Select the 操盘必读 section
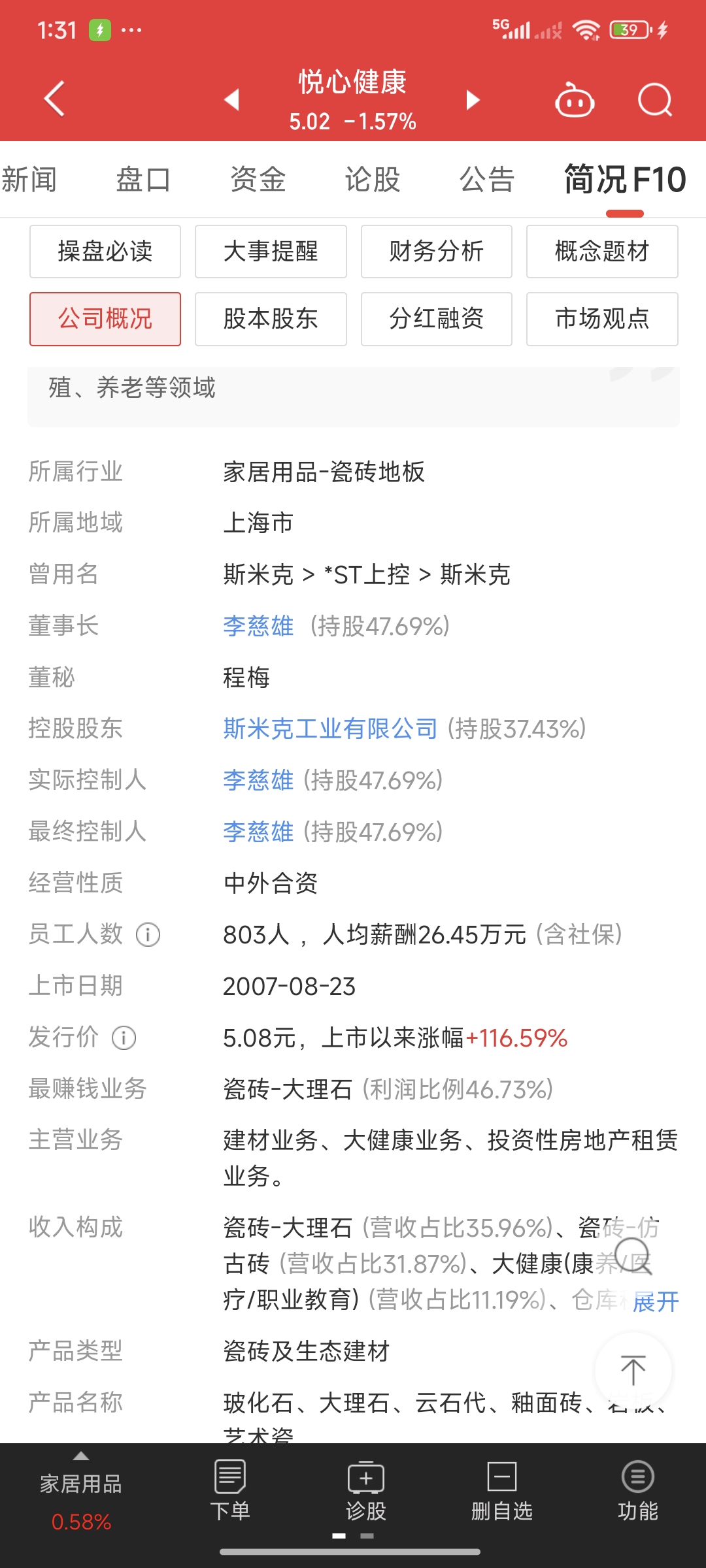This screenshot has height=1568, width=706. (105, 252)
